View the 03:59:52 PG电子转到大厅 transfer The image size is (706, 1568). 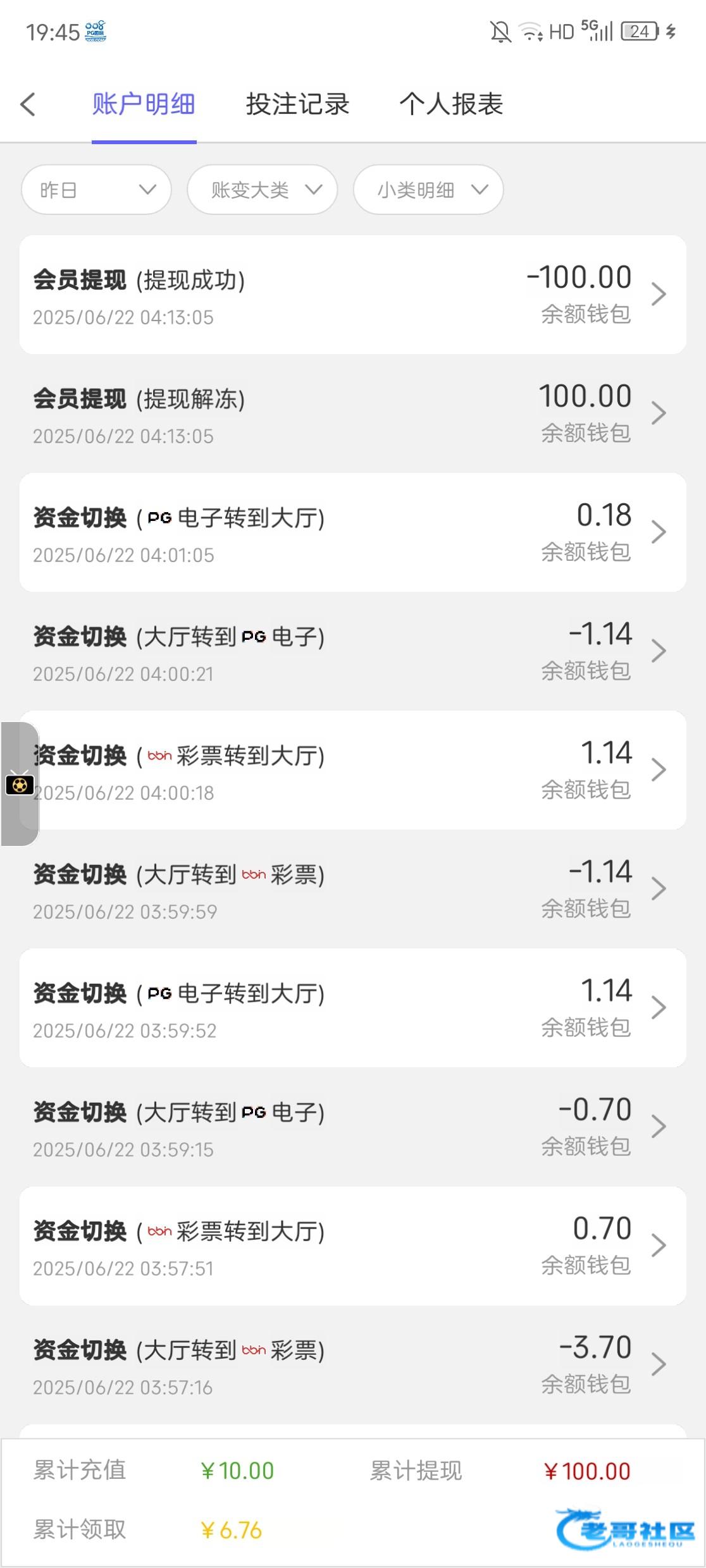point(352,1008)
